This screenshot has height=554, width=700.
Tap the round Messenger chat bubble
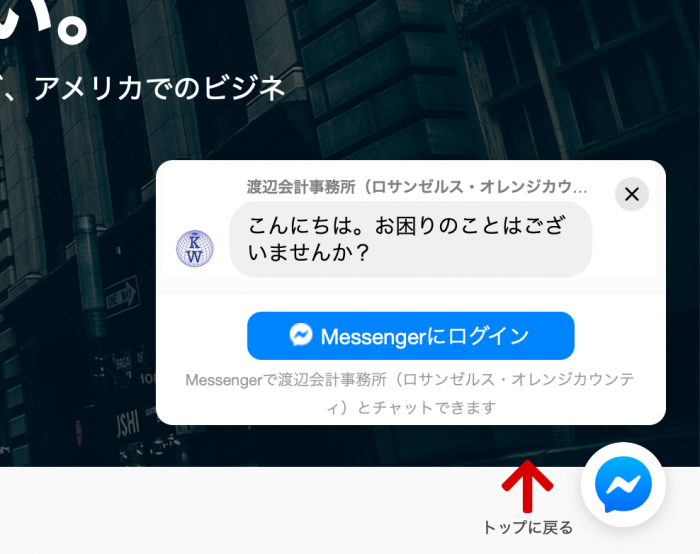623,485
